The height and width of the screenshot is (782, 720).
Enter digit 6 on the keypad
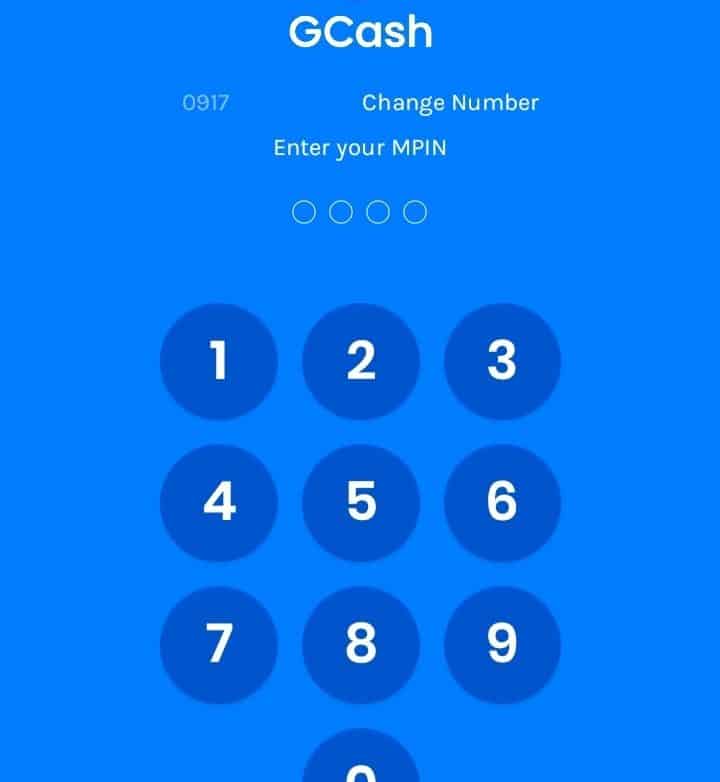tap(502, 502)
